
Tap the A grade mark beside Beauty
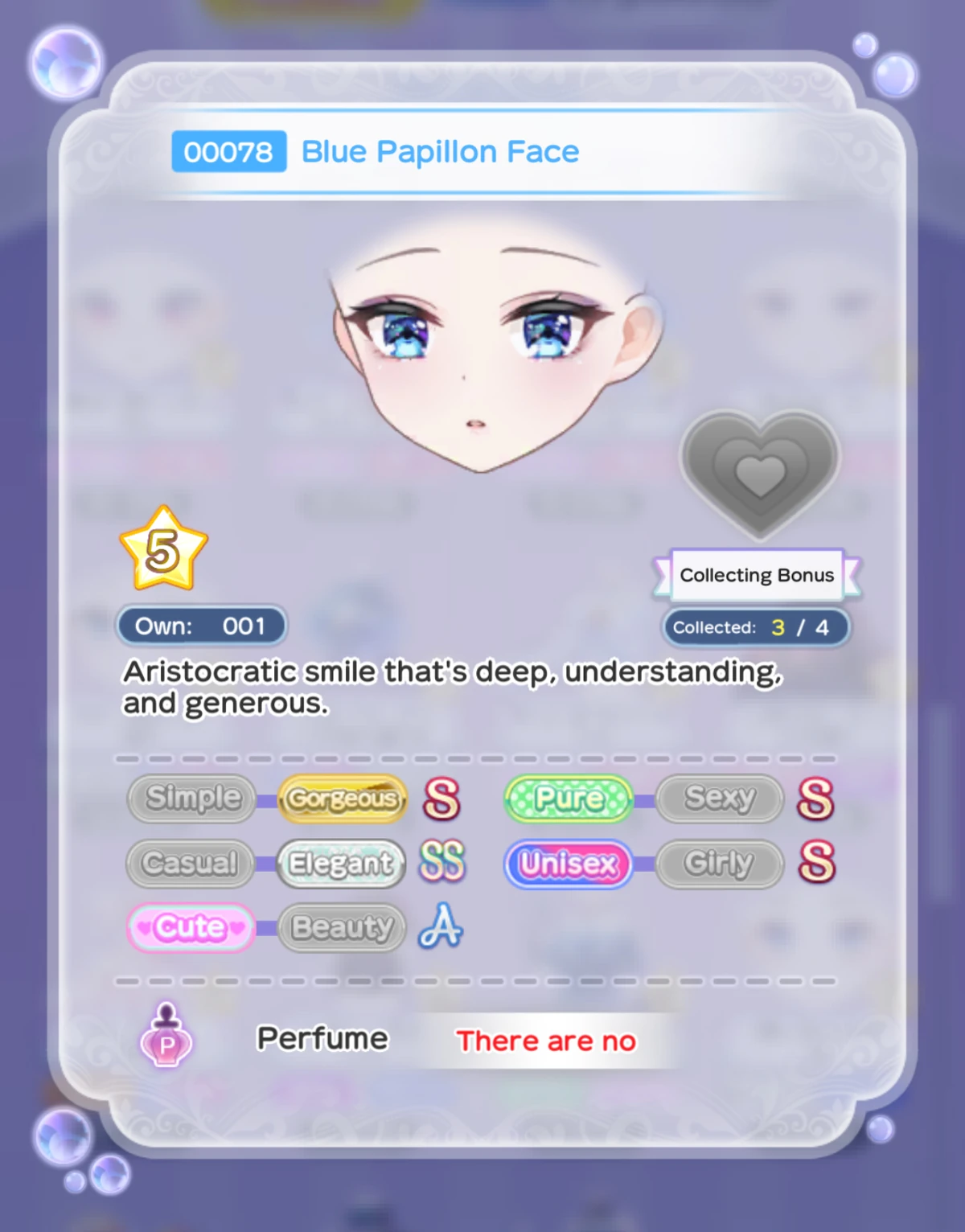[x=439, y=926]
